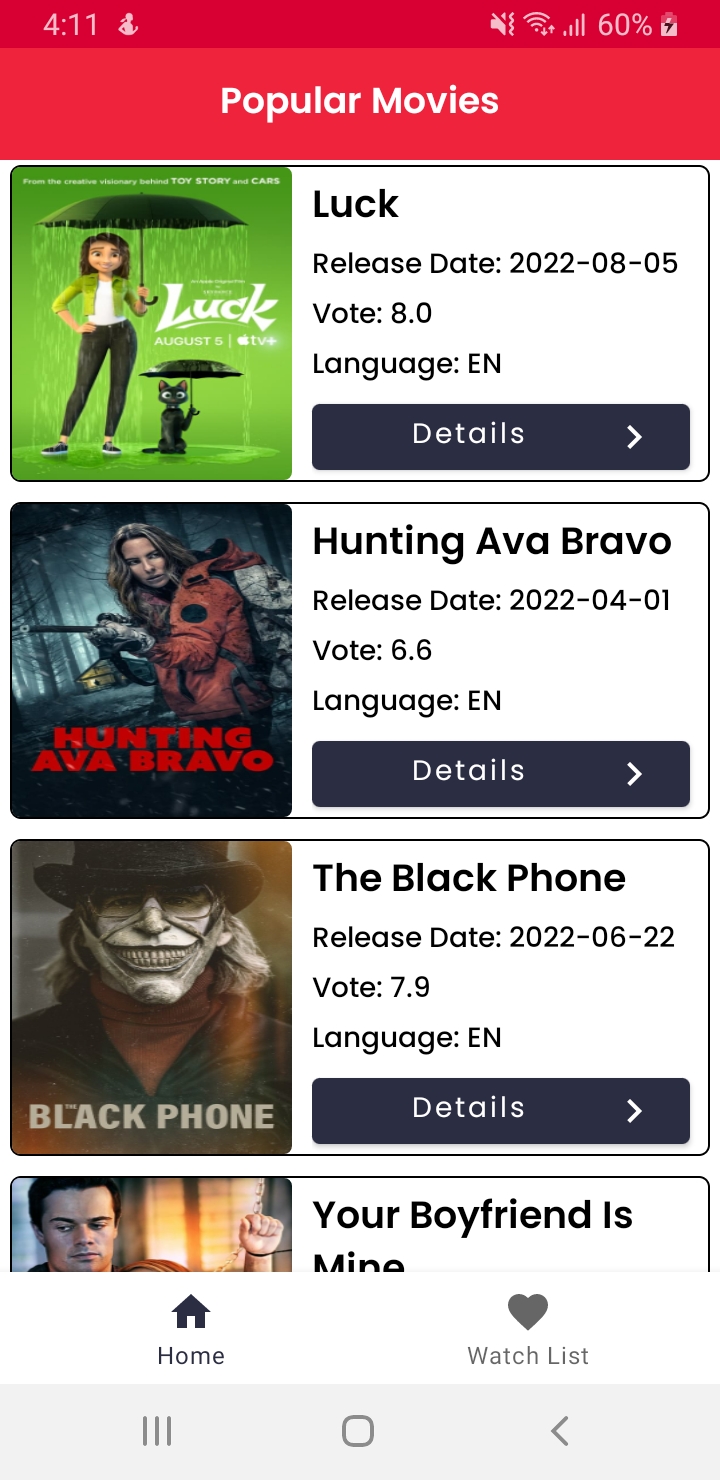
Task: Tap the Home icon in bottom navigation
Action: coord(190,1310)
